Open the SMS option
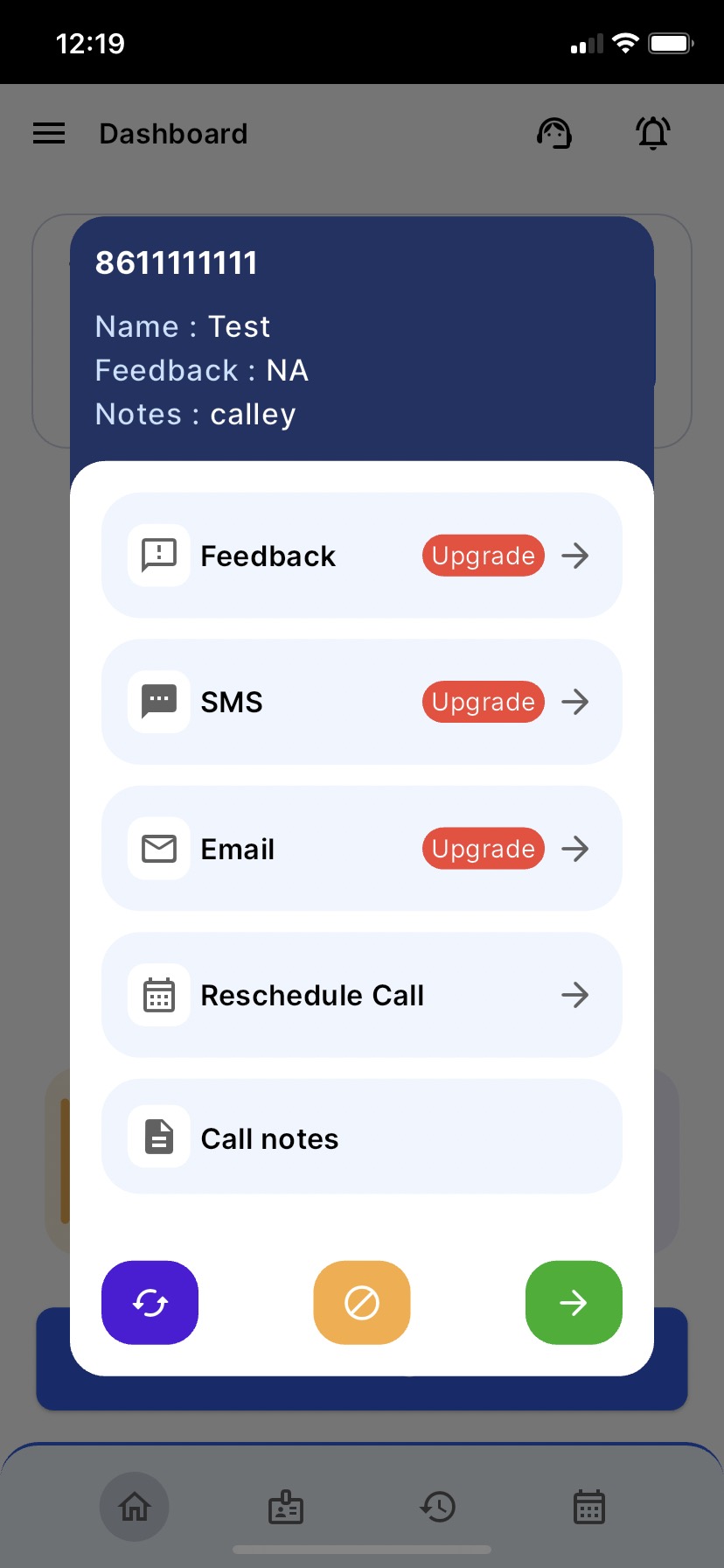The image size is (724, 1568). (362, 702)
